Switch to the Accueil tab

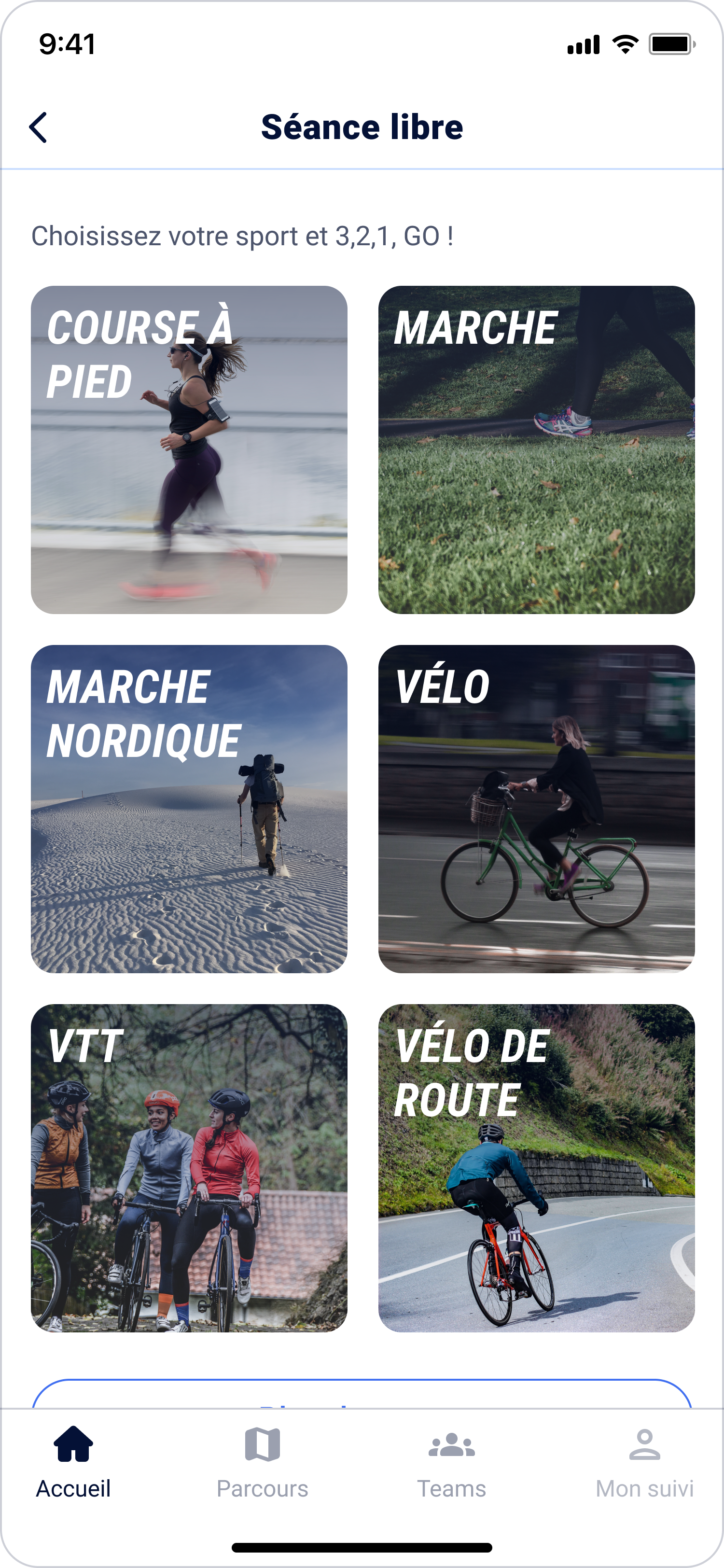pyautogui.click(x=73, y=1463)
